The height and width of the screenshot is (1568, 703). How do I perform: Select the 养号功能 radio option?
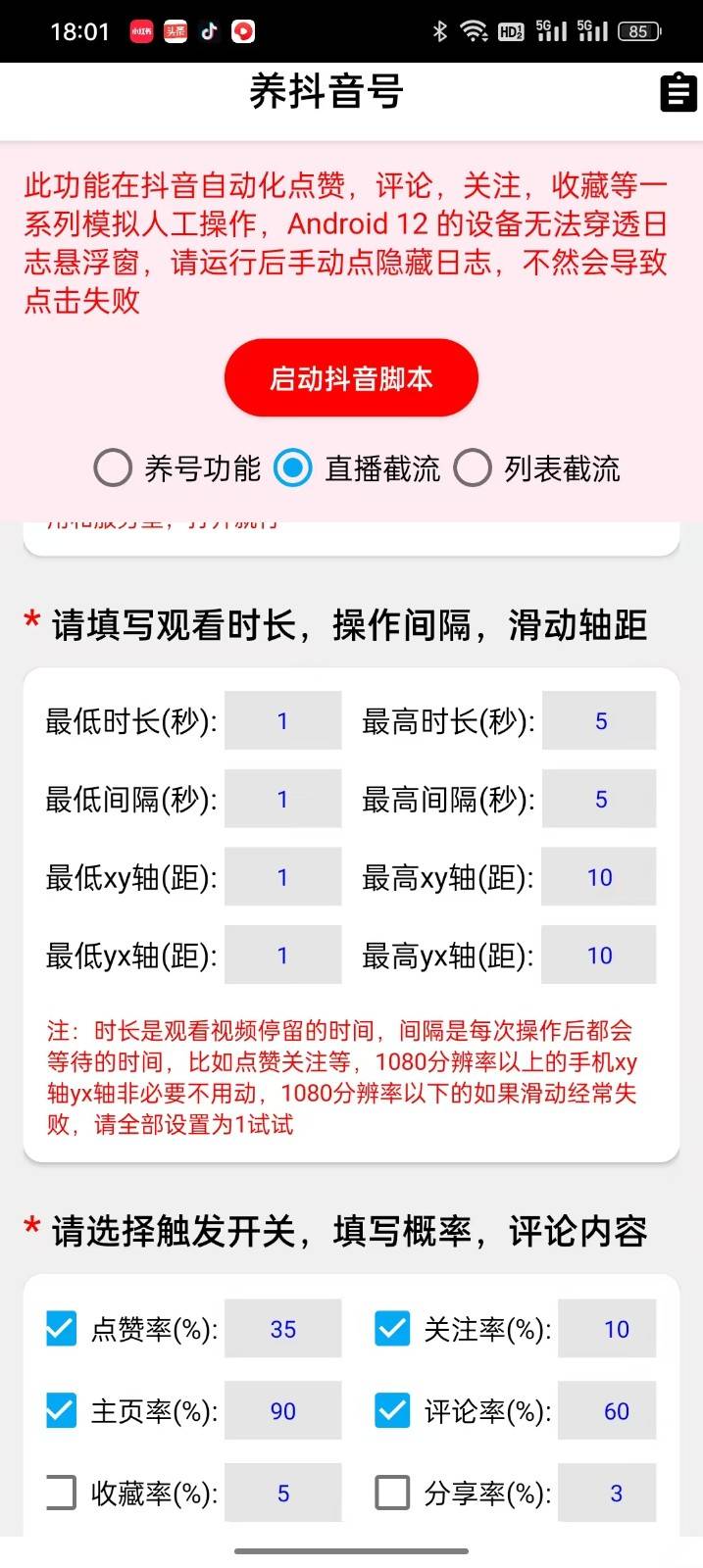[113, 468]
